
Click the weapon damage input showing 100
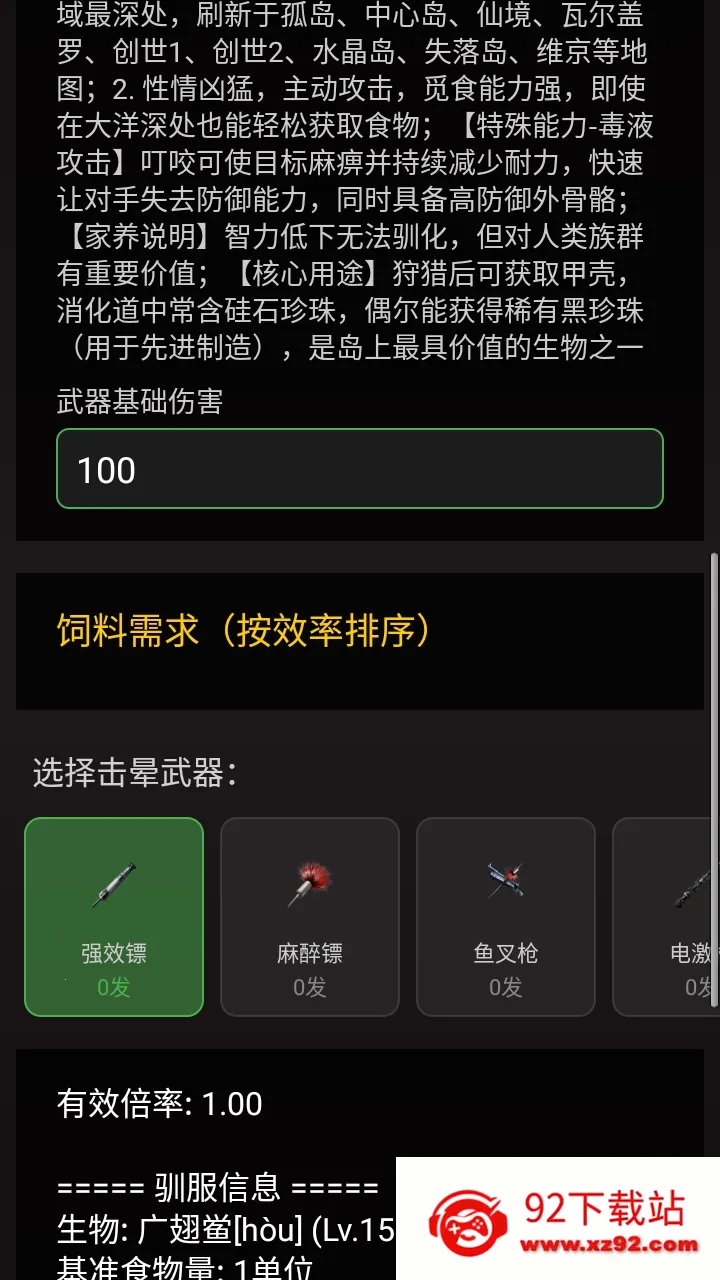[x=360, y=468]
